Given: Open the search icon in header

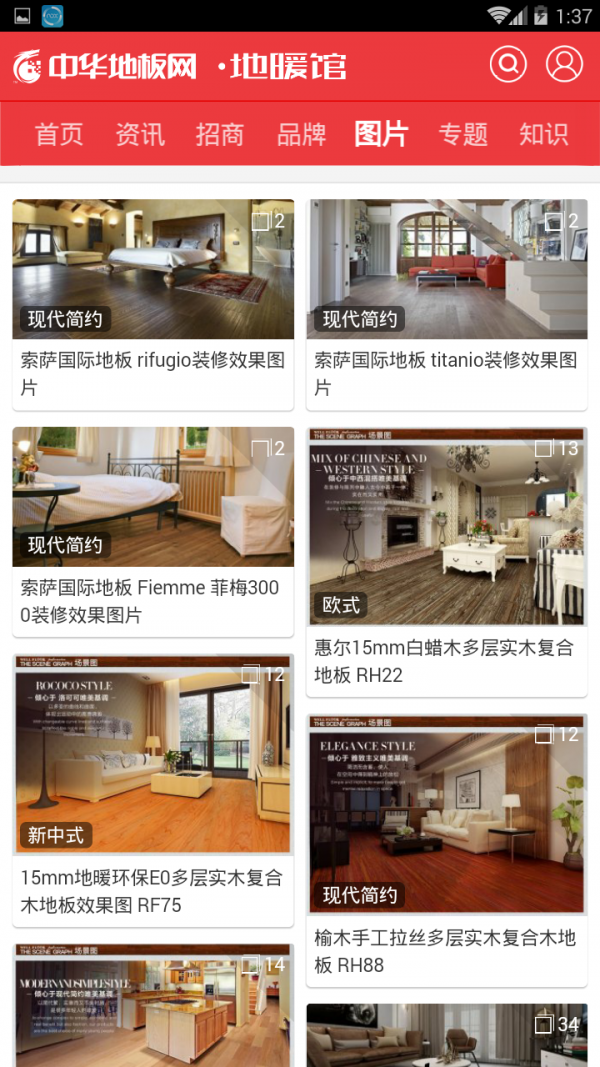Looking at the screenshot, I should pyautogui.click(x=508, y=65).
